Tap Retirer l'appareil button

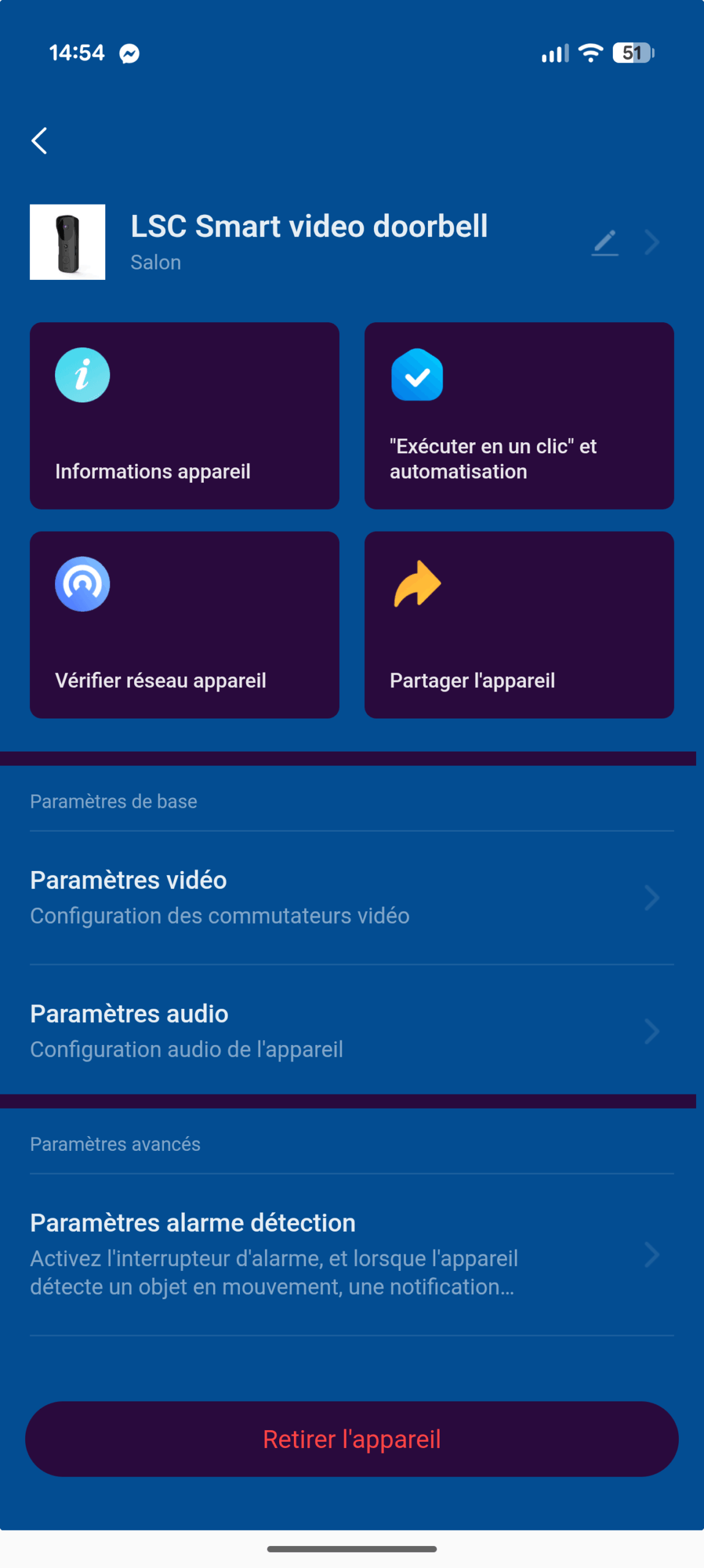[351, 1439]
